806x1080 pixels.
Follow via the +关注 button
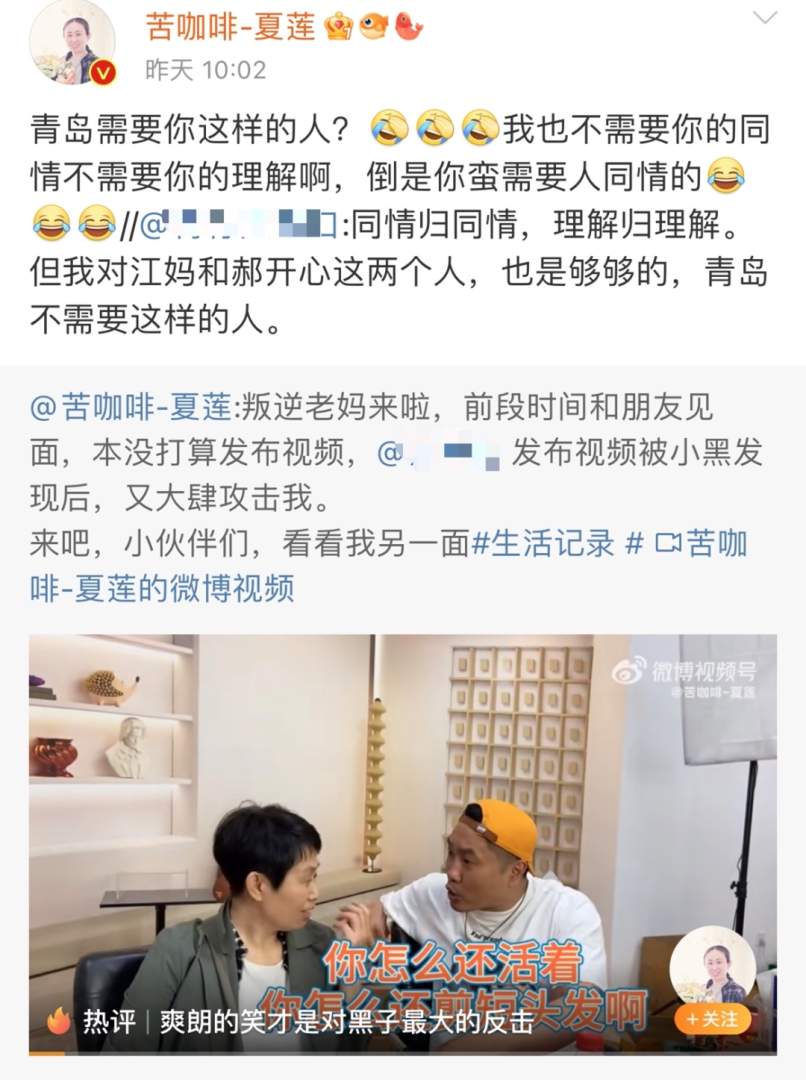tap(712, 1019)
